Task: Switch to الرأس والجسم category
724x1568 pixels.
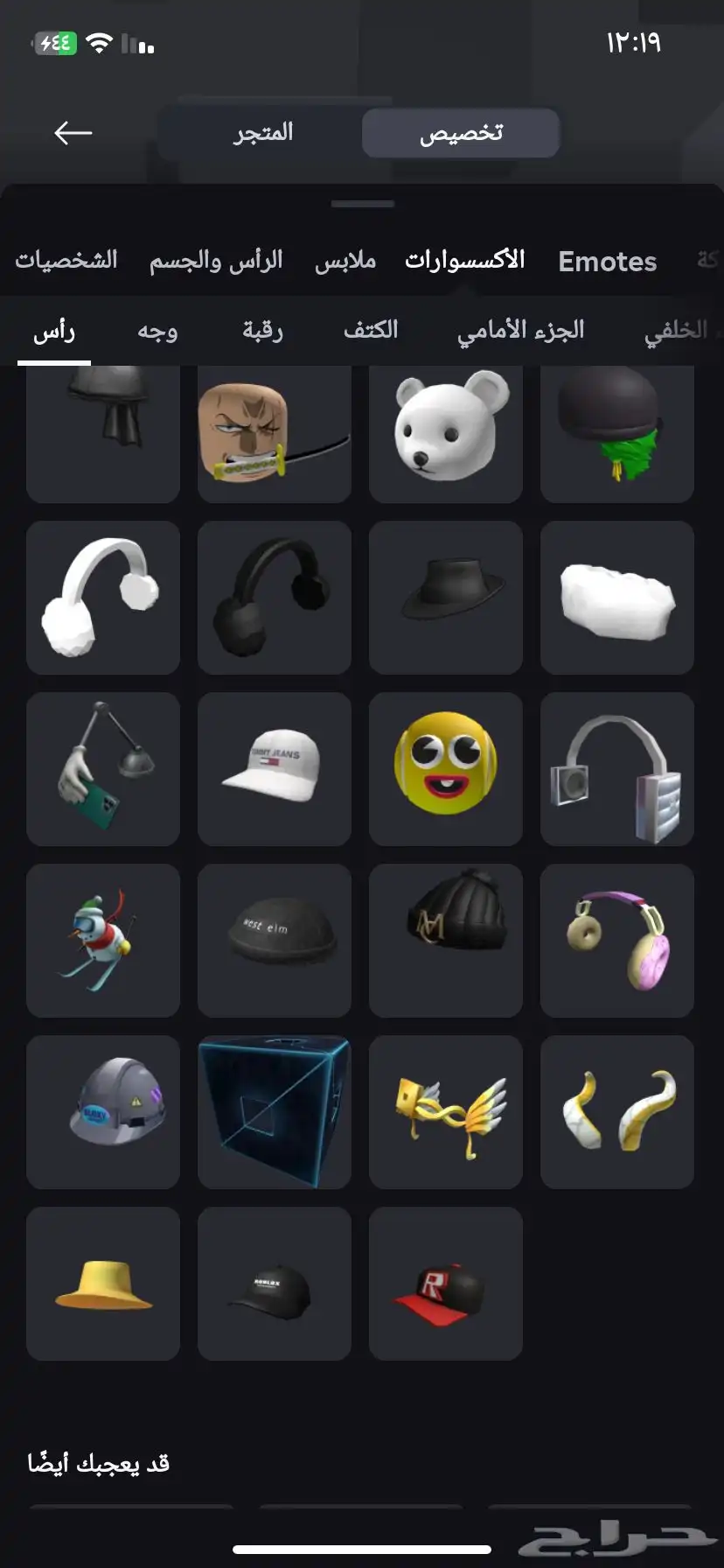Action: pos(216,261)
